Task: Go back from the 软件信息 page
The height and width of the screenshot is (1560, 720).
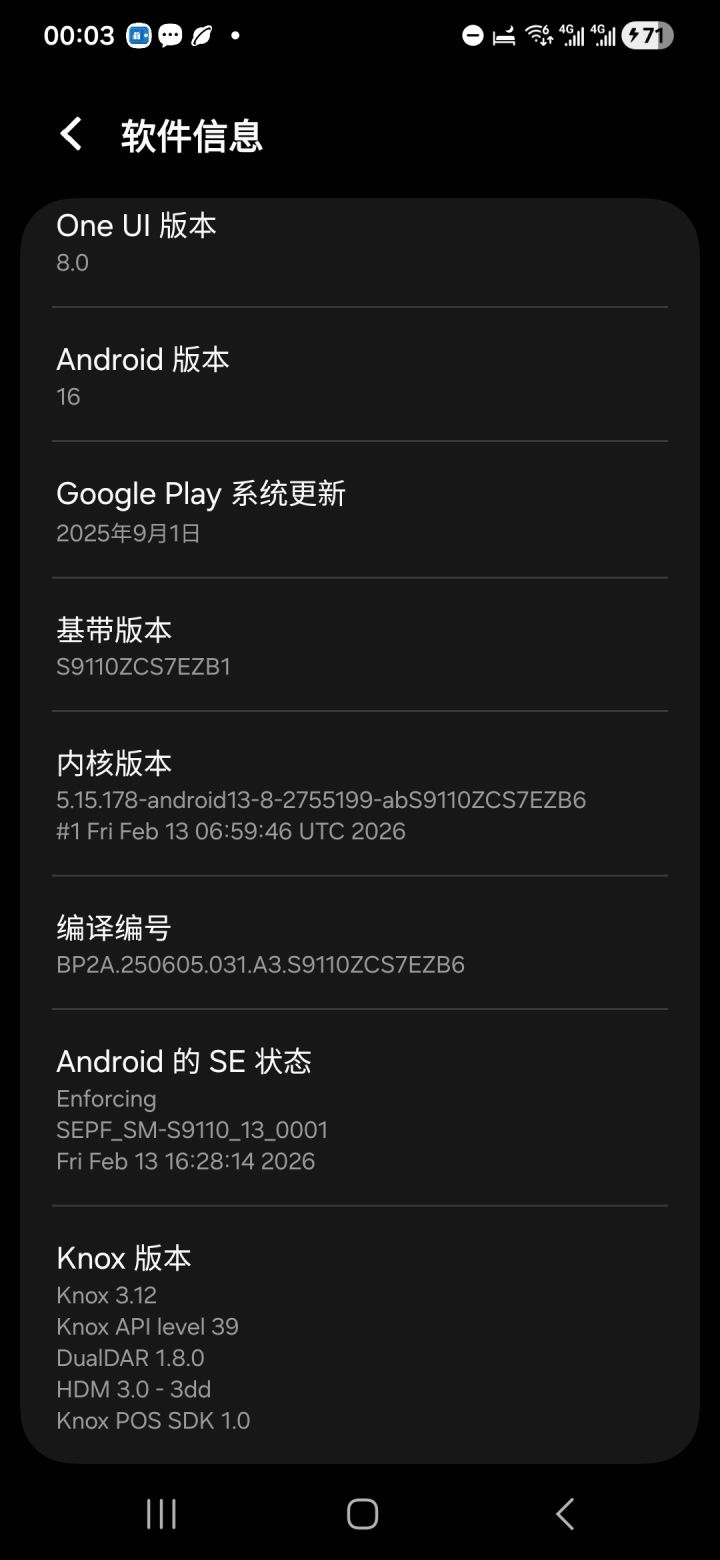Action: coord(71,134)
